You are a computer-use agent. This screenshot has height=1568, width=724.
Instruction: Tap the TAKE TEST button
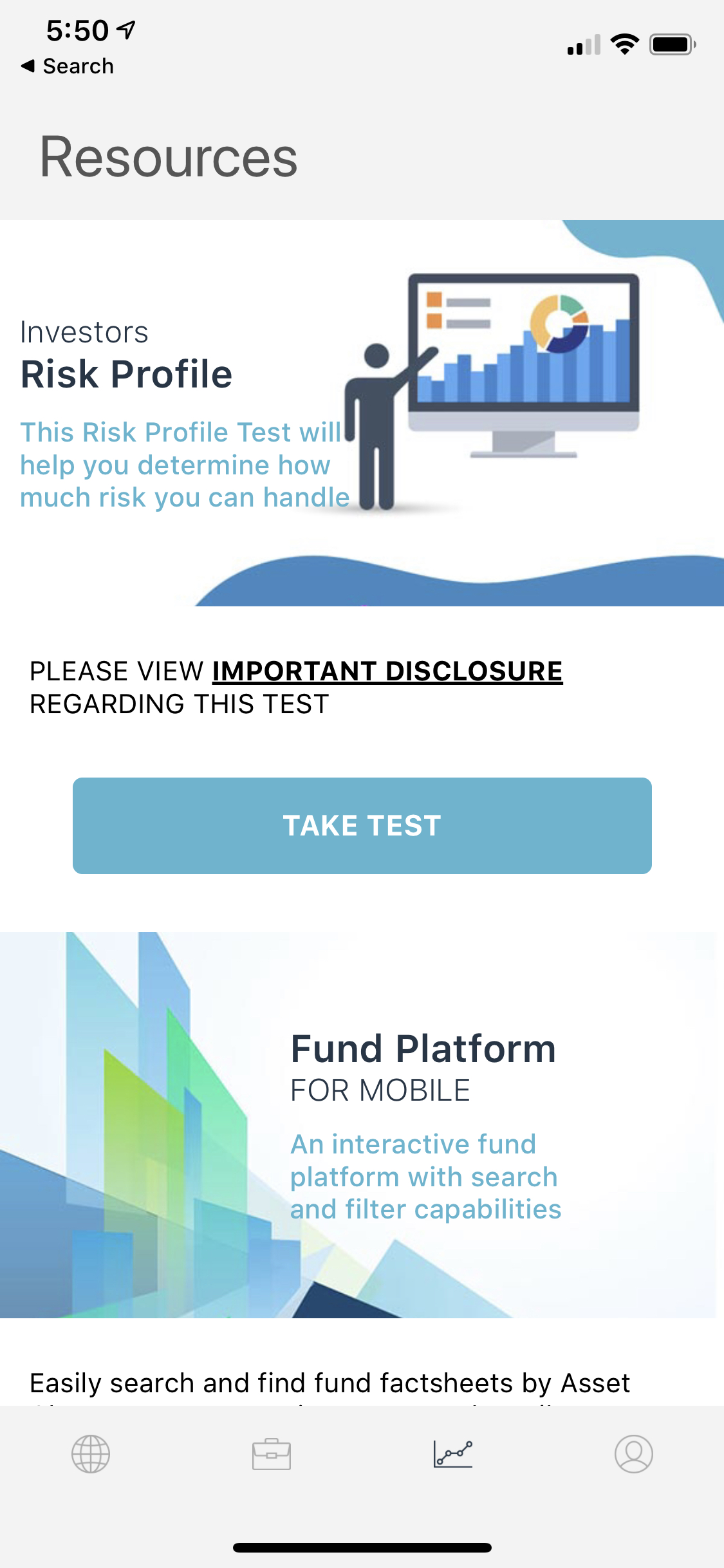[362, 825]
